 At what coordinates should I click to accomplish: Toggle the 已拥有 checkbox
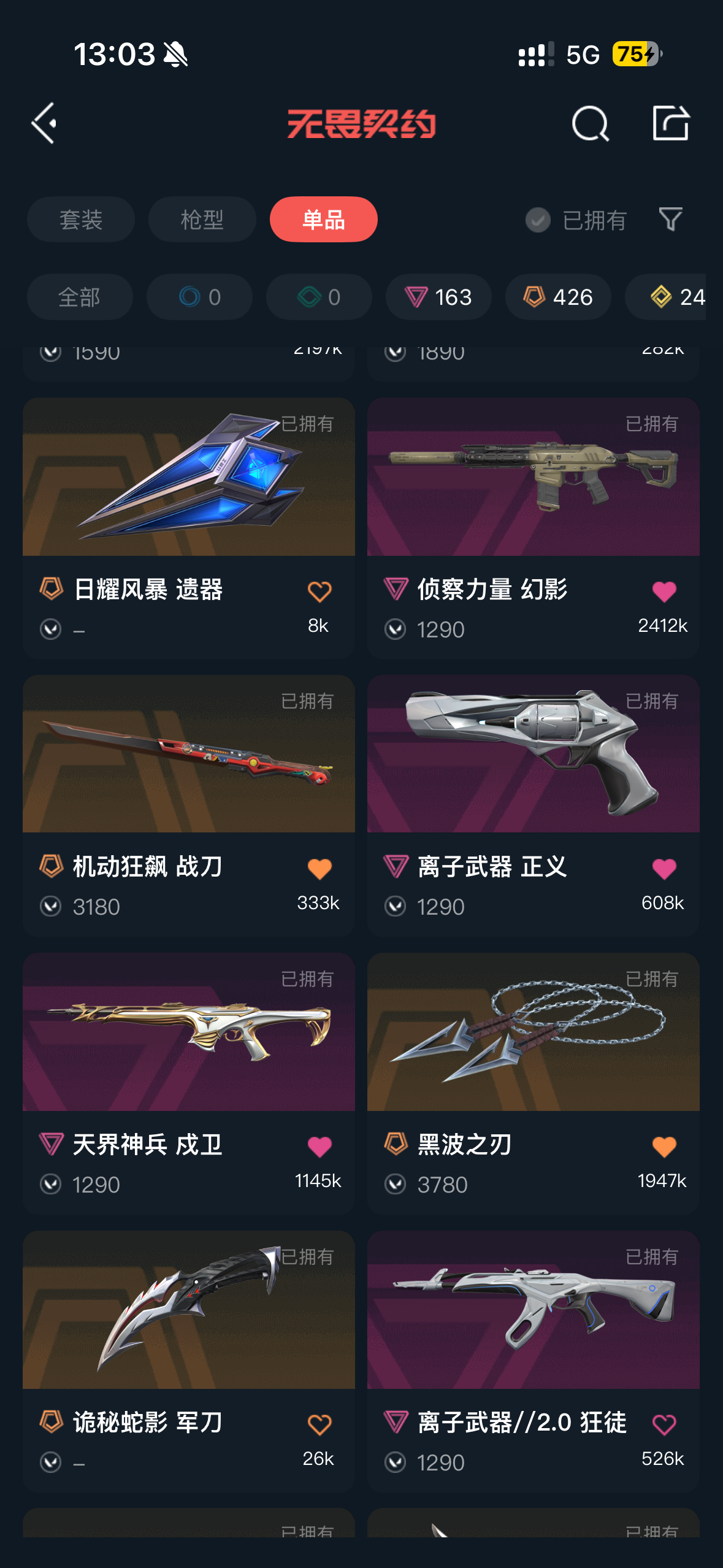pos(538,220)
